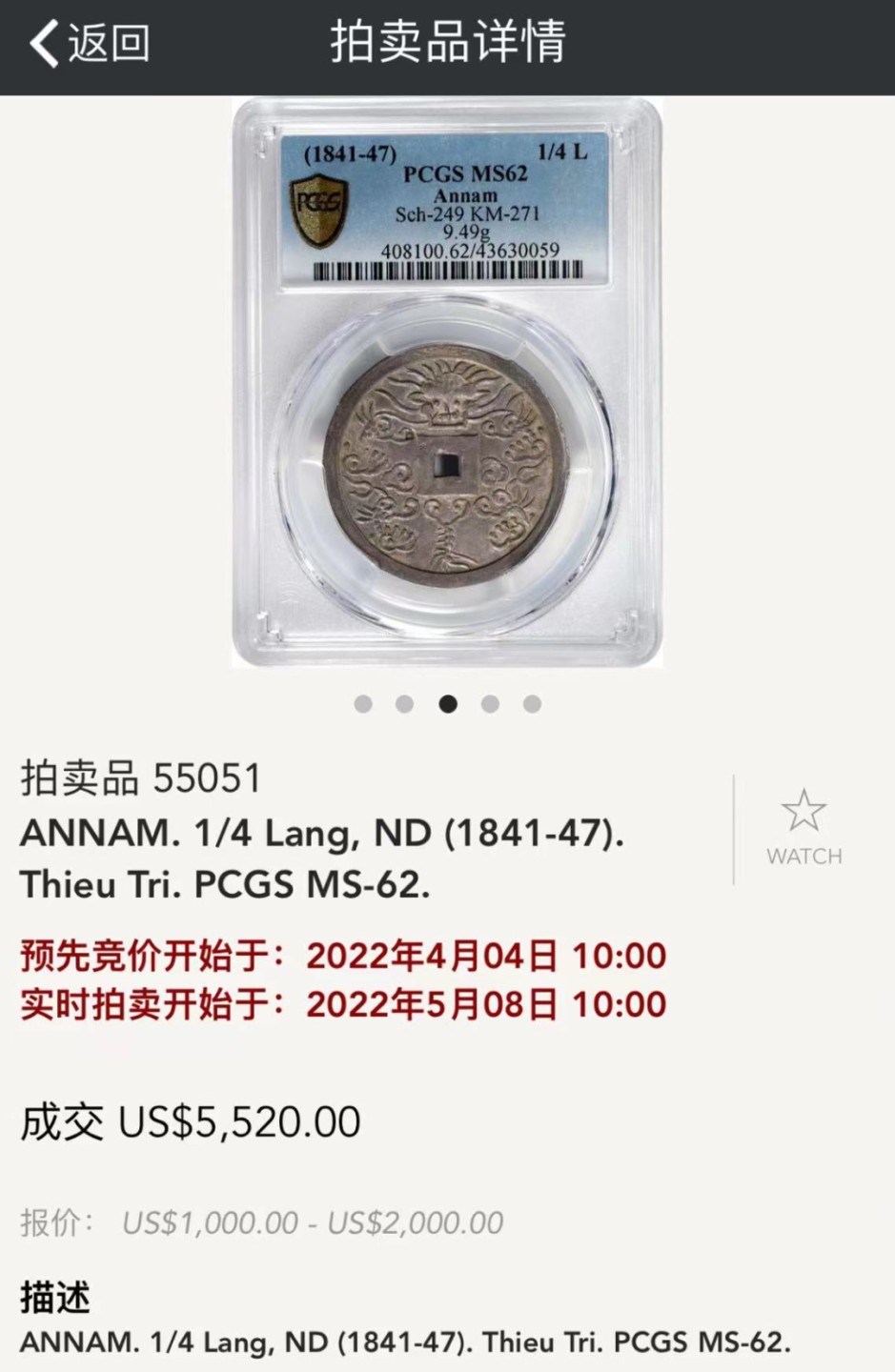This screenshot has height=1372, width=895.
Task: Tap the back arrow icon
Action: (45, 42)
